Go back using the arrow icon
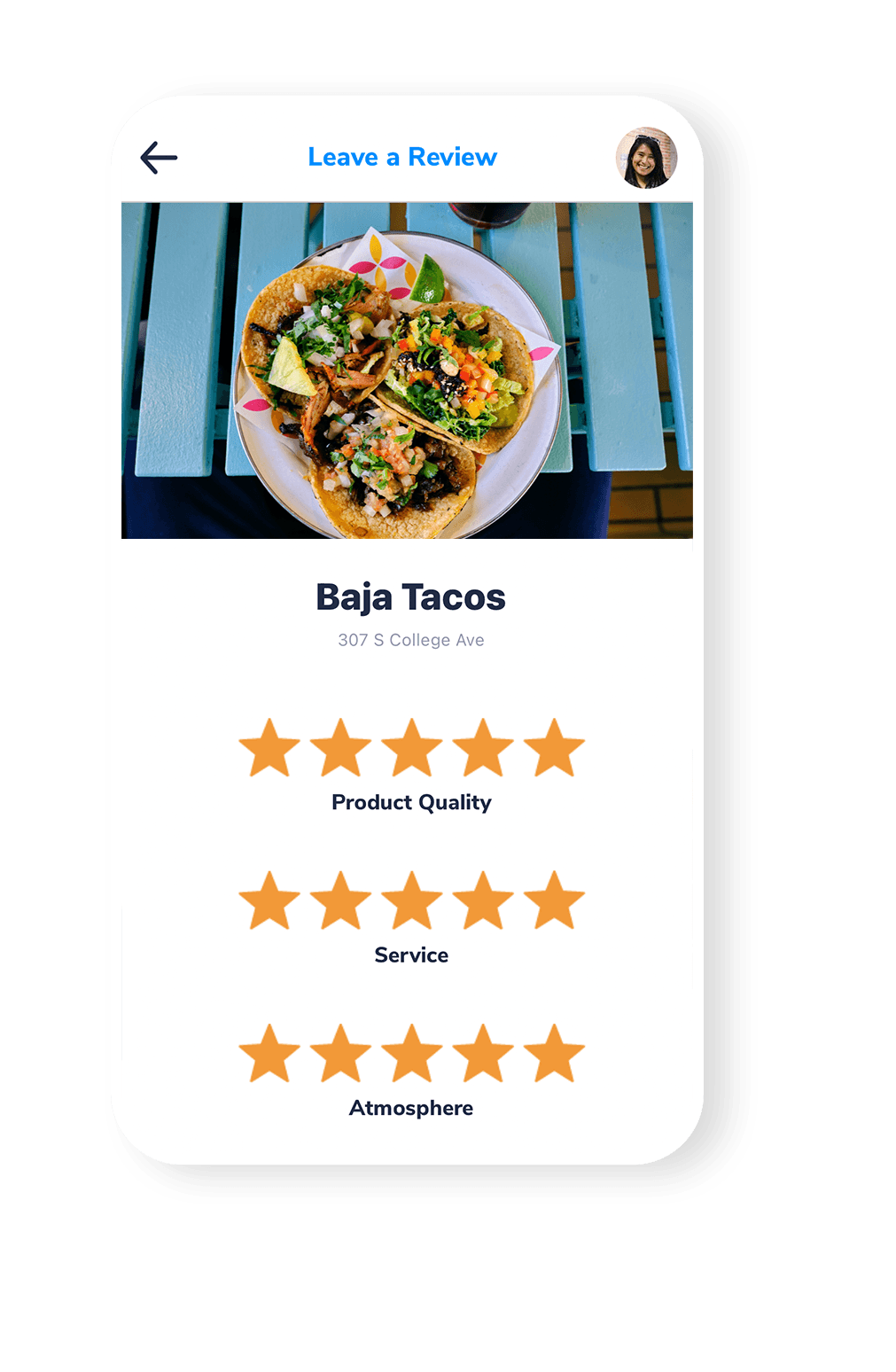This screenshot has width=896, height=1372. pyautogui.click(x=159, y=158)
